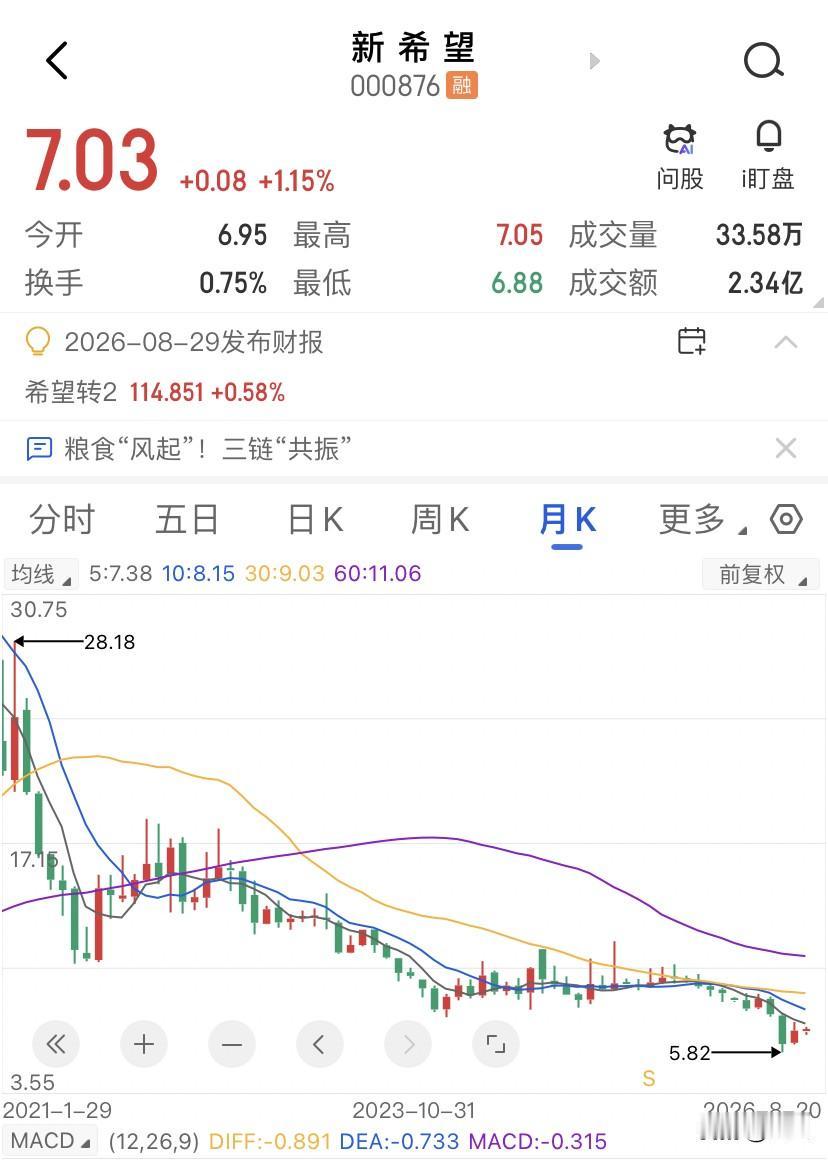
Task: Zoom in the chart with plus button
Action: click(144, 1044)
